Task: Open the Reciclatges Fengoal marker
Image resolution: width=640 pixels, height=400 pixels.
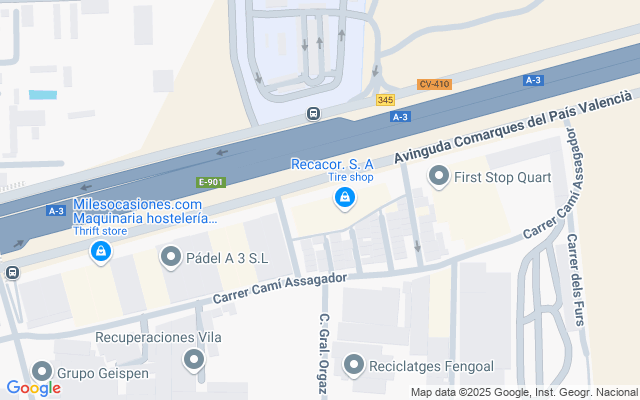Action: [x=353, y=364]
